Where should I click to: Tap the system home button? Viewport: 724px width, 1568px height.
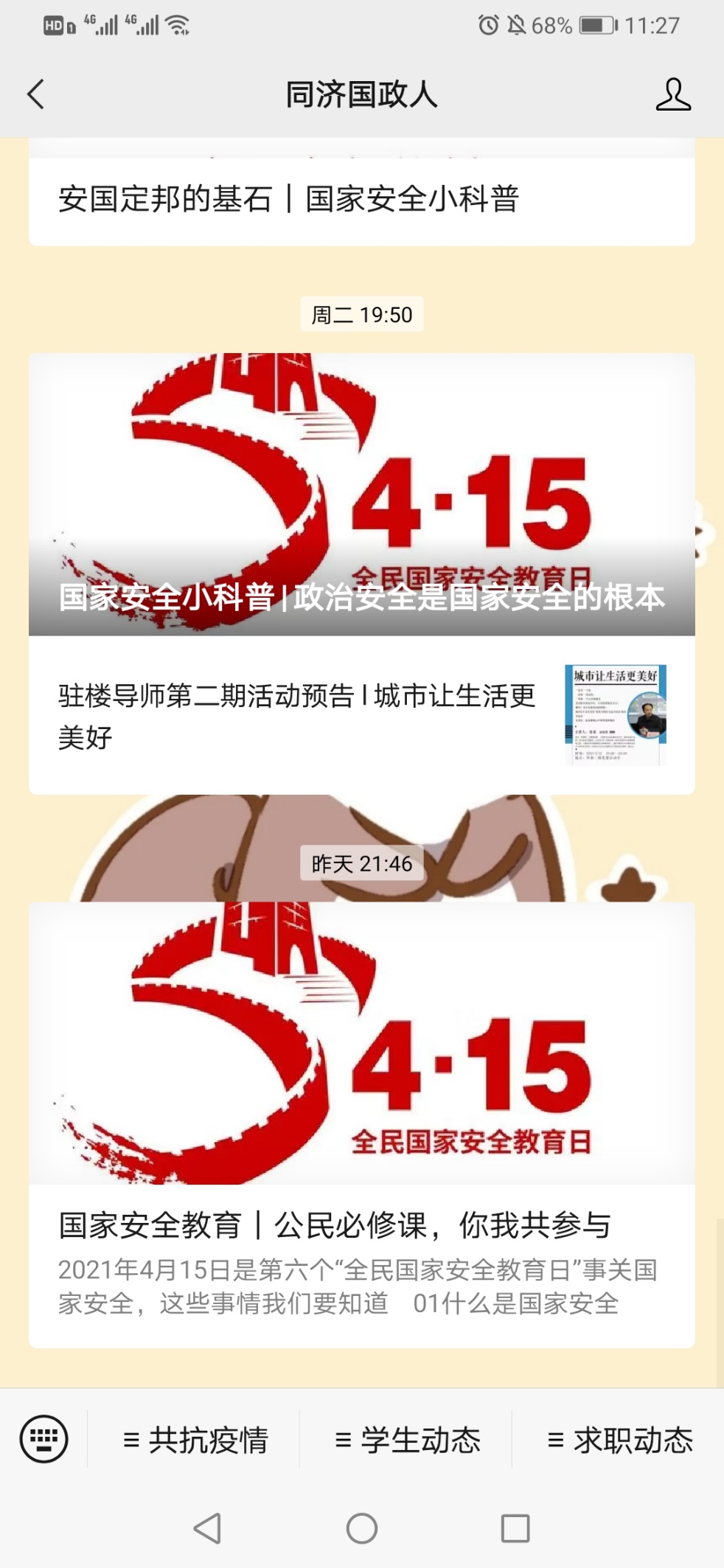pos(361,1528)
